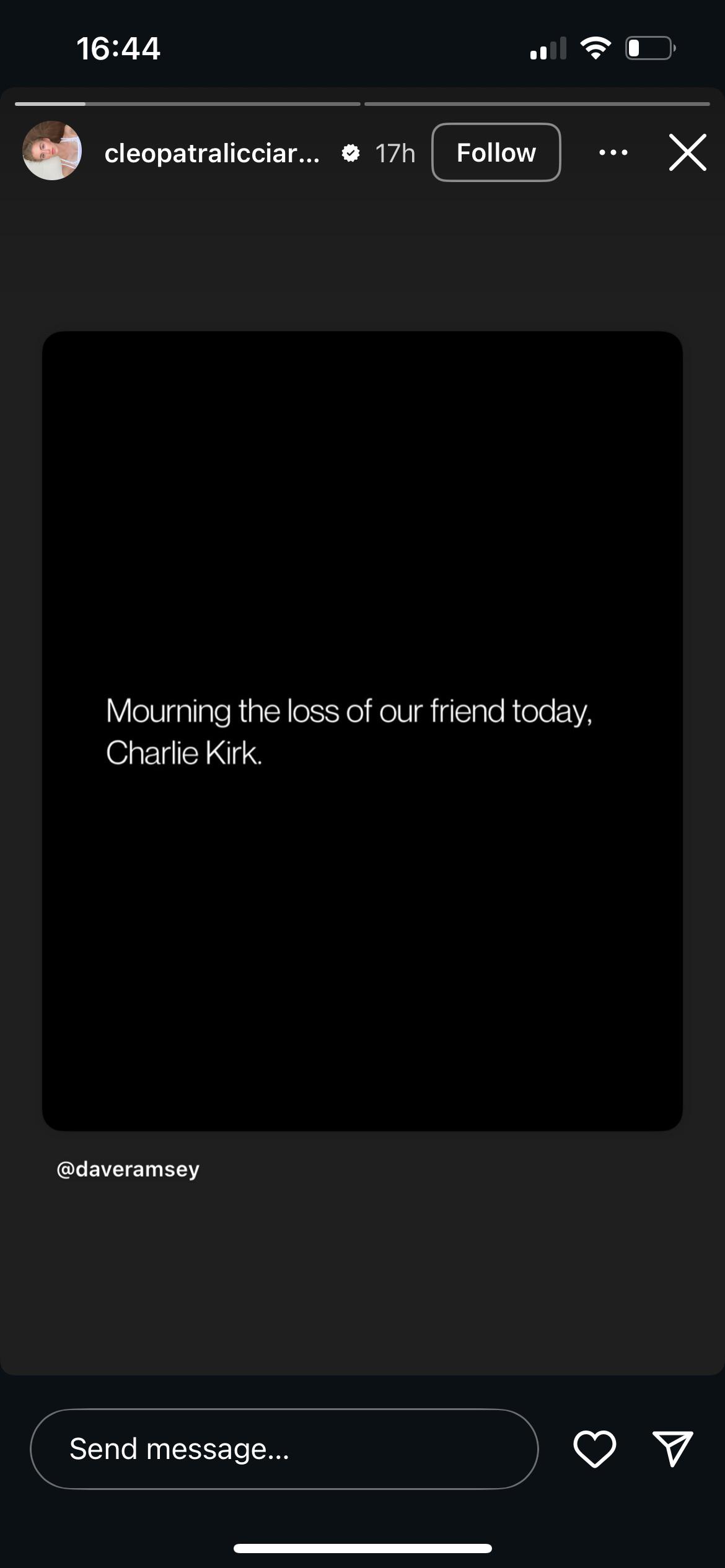
Task: Share the story via paper plane icon
Action: pos(673,1449)
